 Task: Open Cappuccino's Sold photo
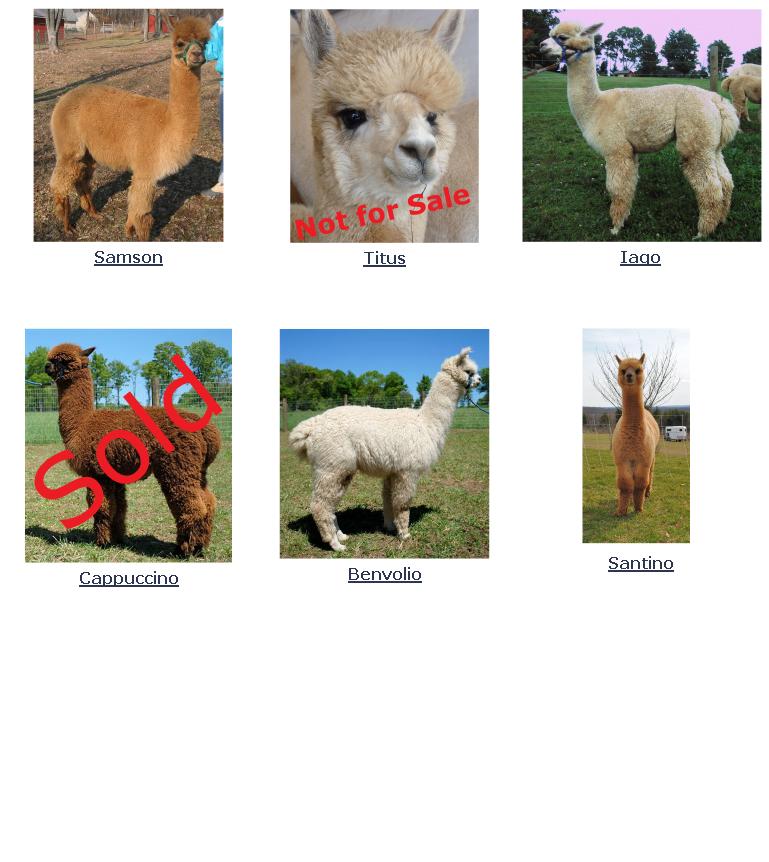128,445
